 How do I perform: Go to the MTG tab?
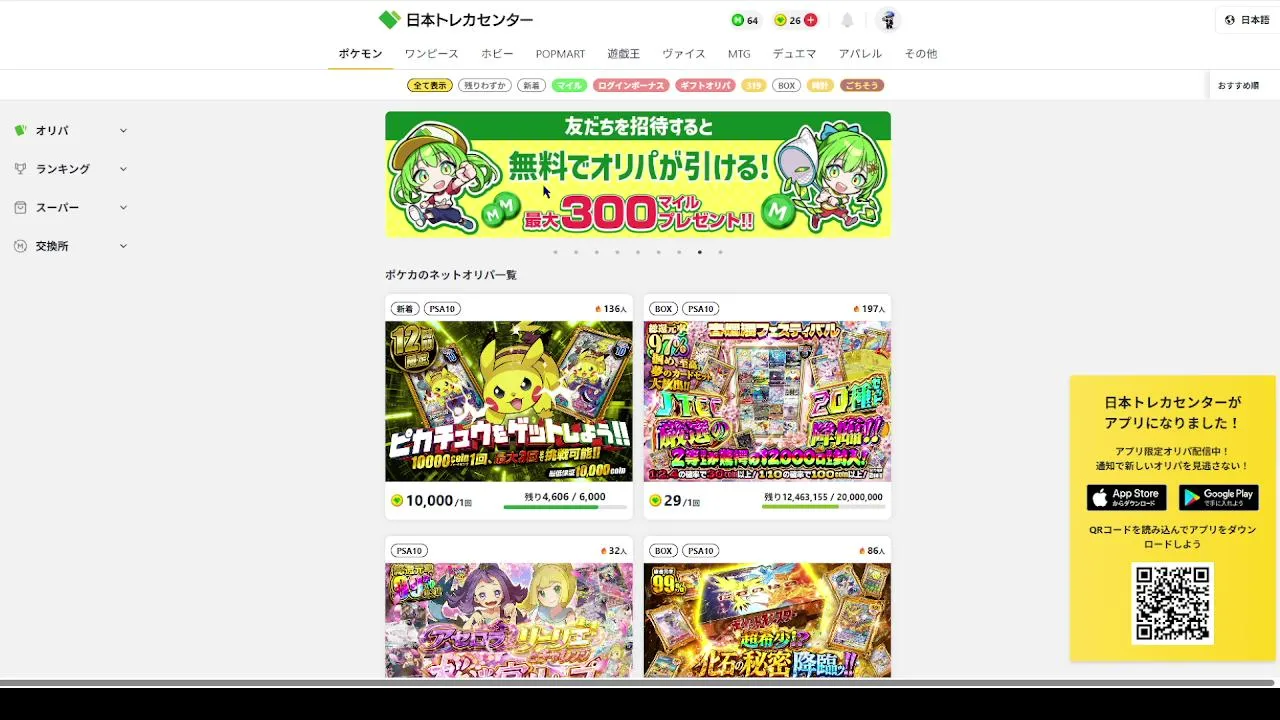(x=739, y=54)
